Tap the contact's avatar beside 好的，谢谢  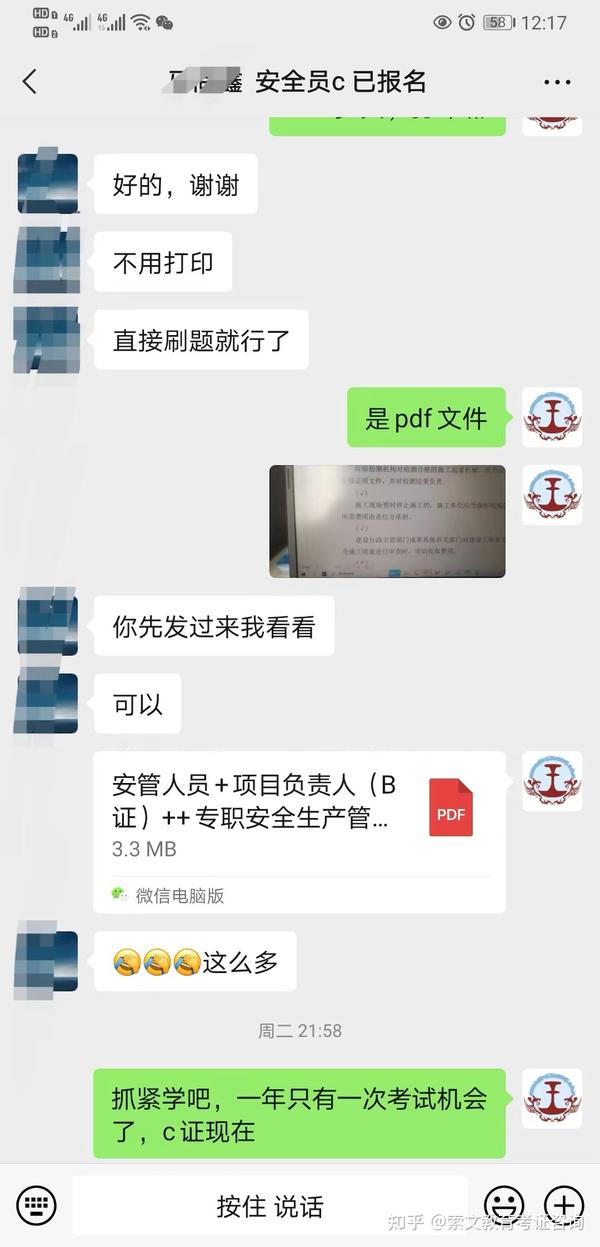pos(47,184)
